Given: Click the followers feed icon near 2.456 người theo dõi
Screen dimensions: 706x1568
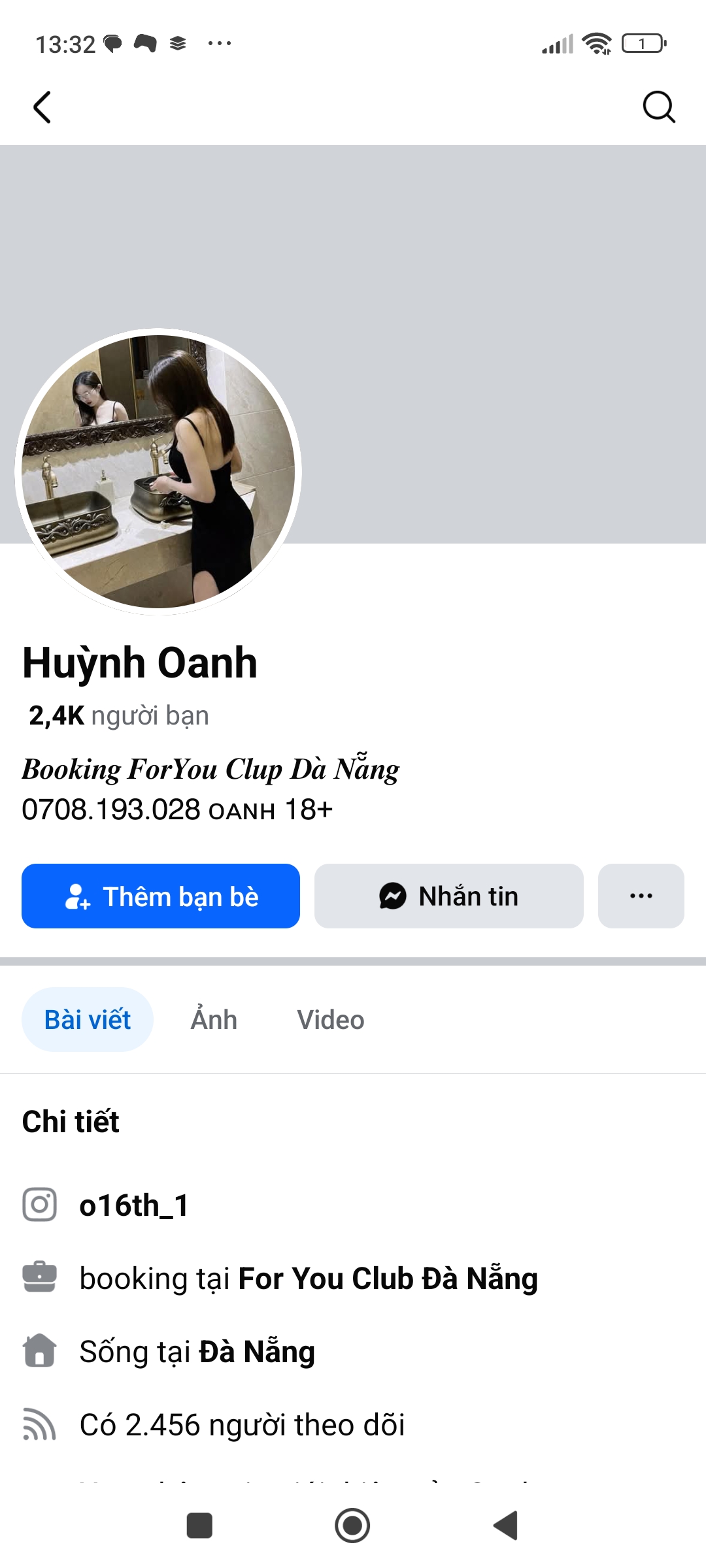Looking at the screenshot, I should click(41, 1424).
